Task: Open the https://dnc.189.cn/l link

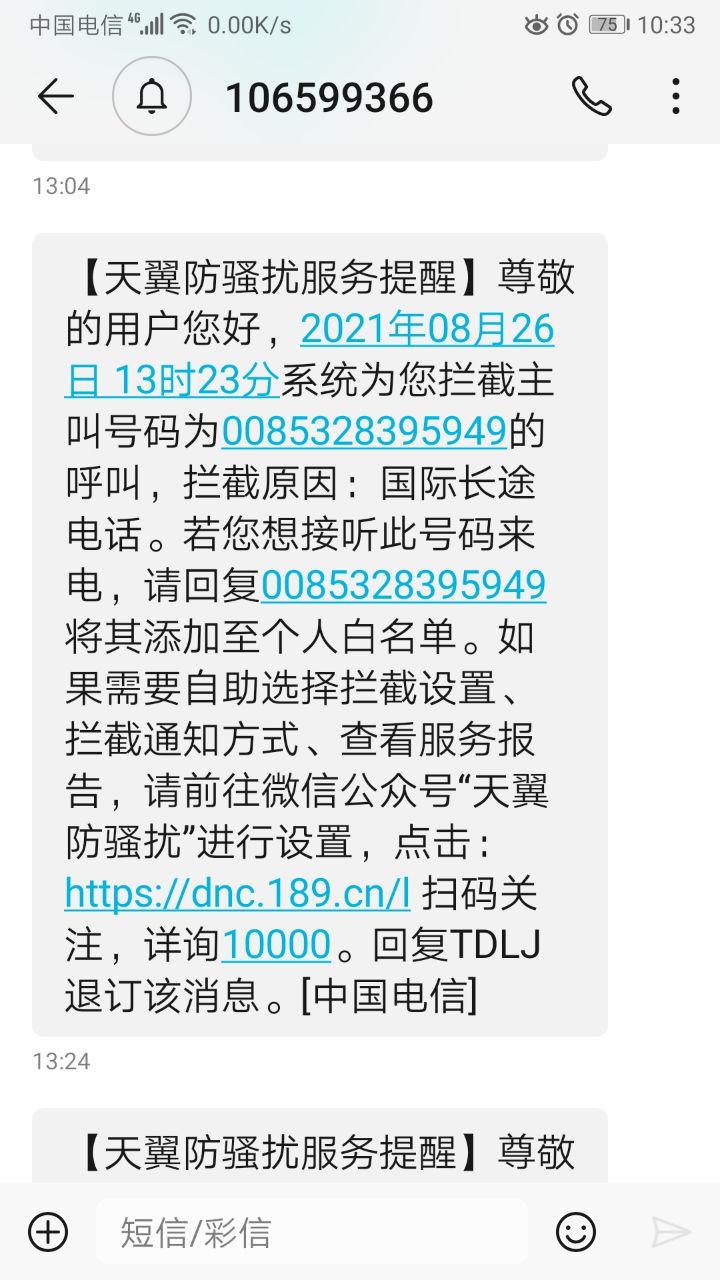Action: tap(238, 892)
